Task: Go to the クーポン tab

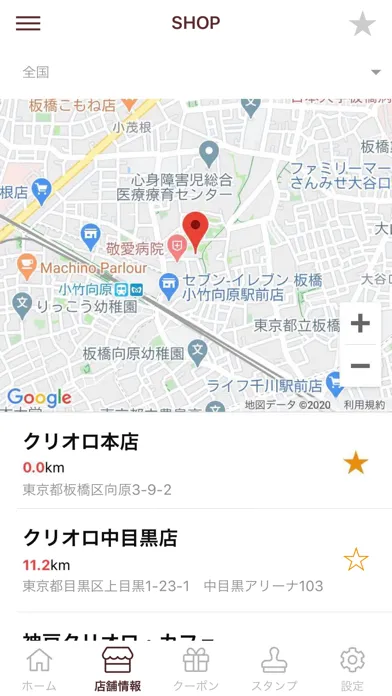Action: click(x=196, y=669)
